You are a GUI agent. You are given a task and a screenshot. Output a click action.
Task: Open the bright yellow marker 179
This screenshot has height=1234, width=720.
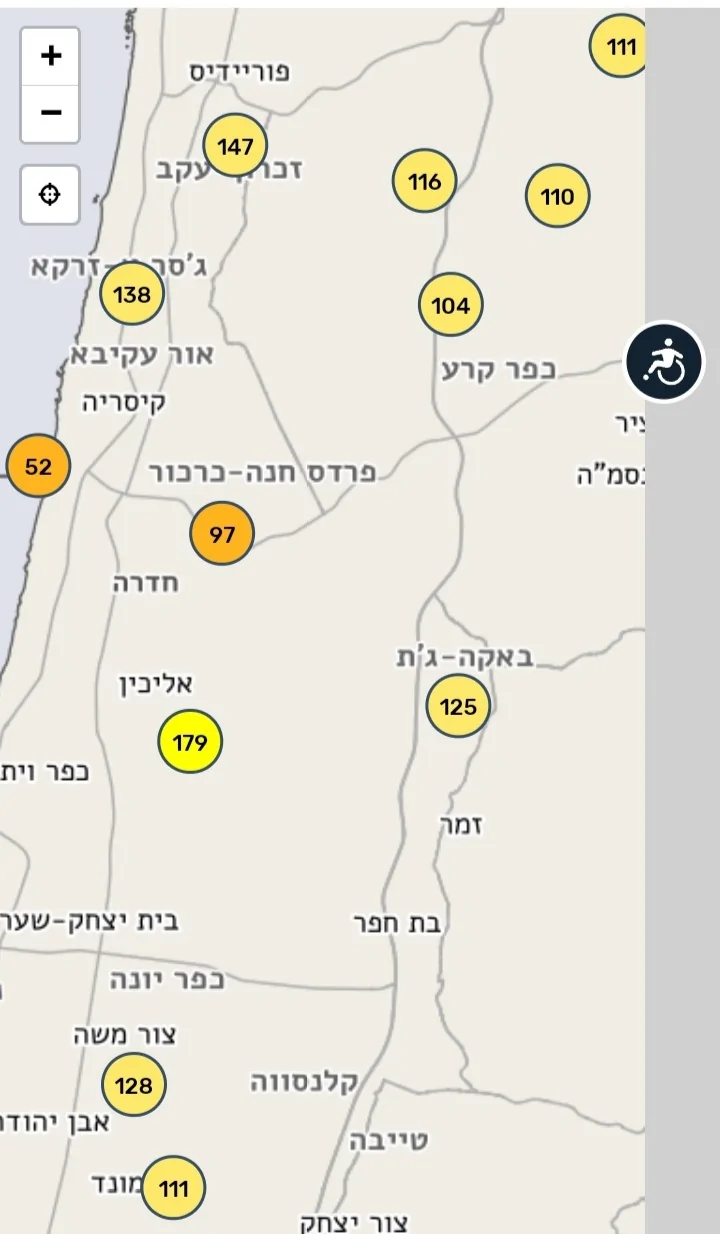coord(190,742)
